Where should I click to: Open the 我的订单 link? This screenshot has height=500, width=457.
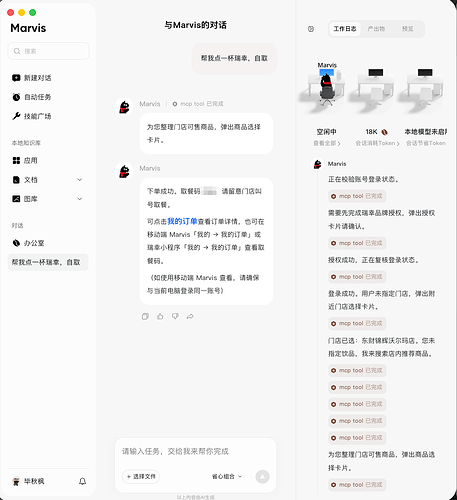click(x=182, y=221)
